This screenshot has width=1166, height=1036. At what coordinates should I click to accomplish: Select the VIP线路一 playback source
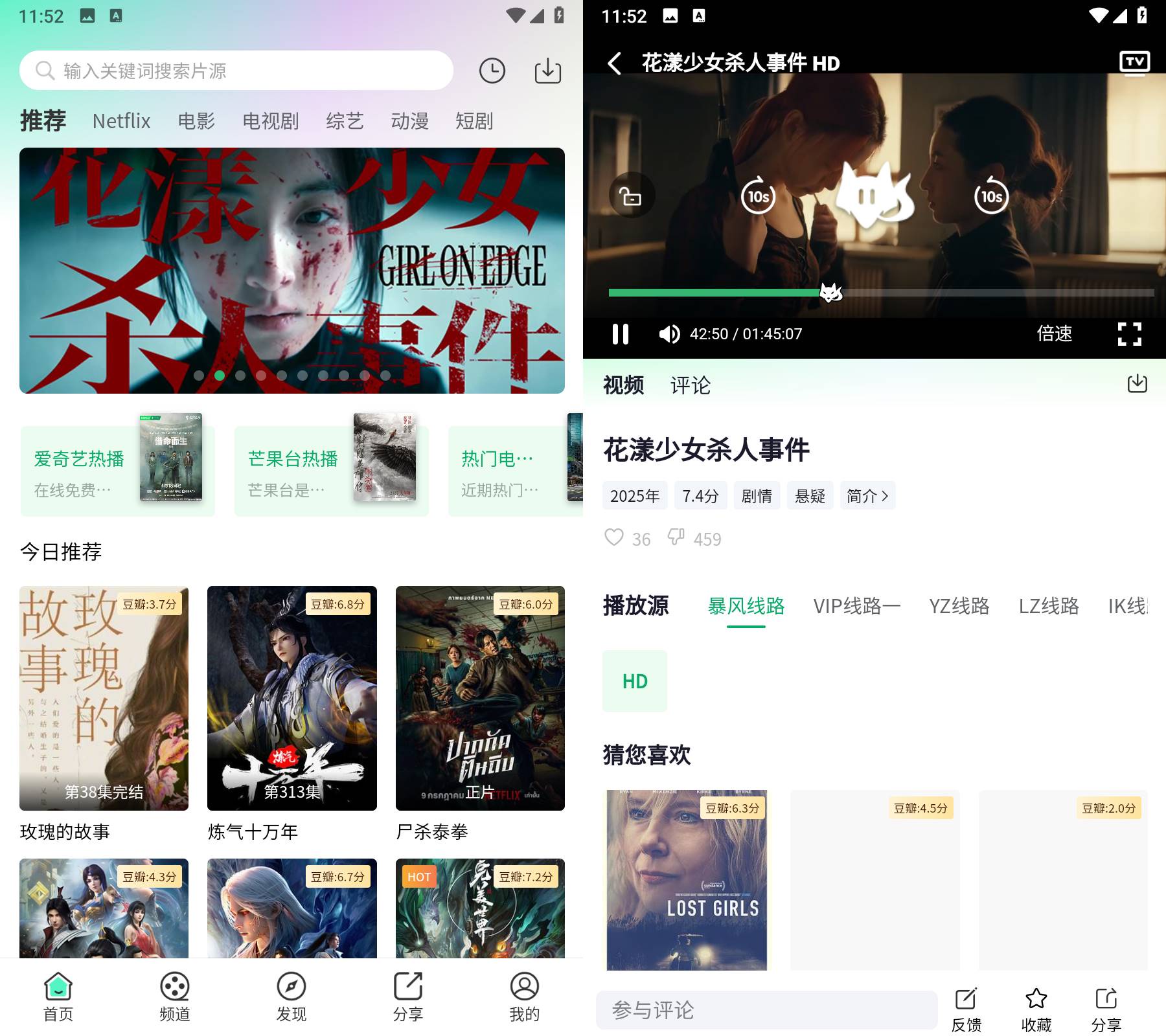[x=856, y=607]
